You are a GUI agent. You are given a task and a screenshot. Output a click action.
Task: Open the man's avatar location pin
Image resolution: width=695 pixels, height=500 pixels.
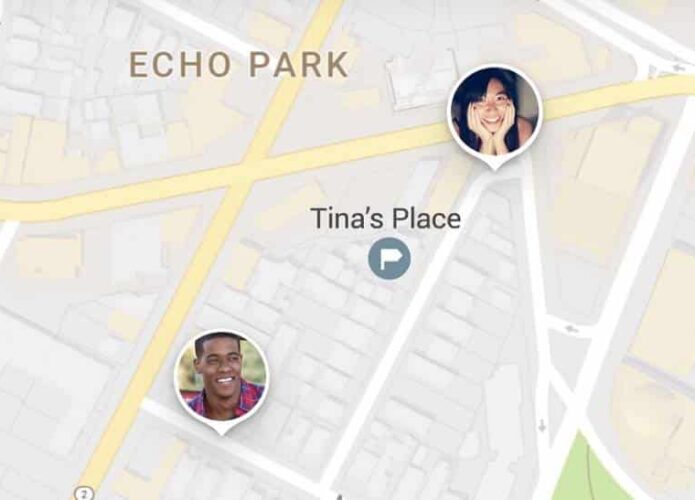[221, 377]
